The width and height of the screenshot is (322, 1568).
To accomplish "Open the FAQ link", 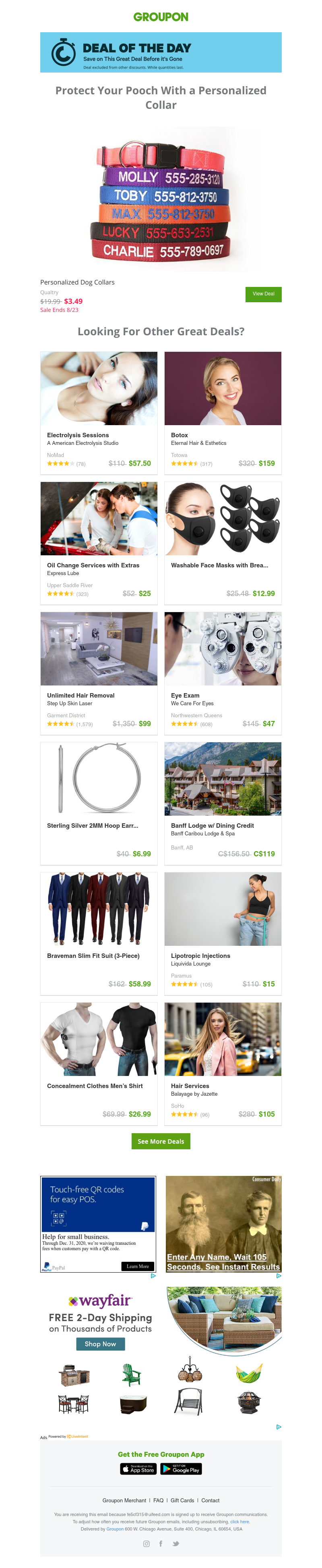I will pos(158,1500).
